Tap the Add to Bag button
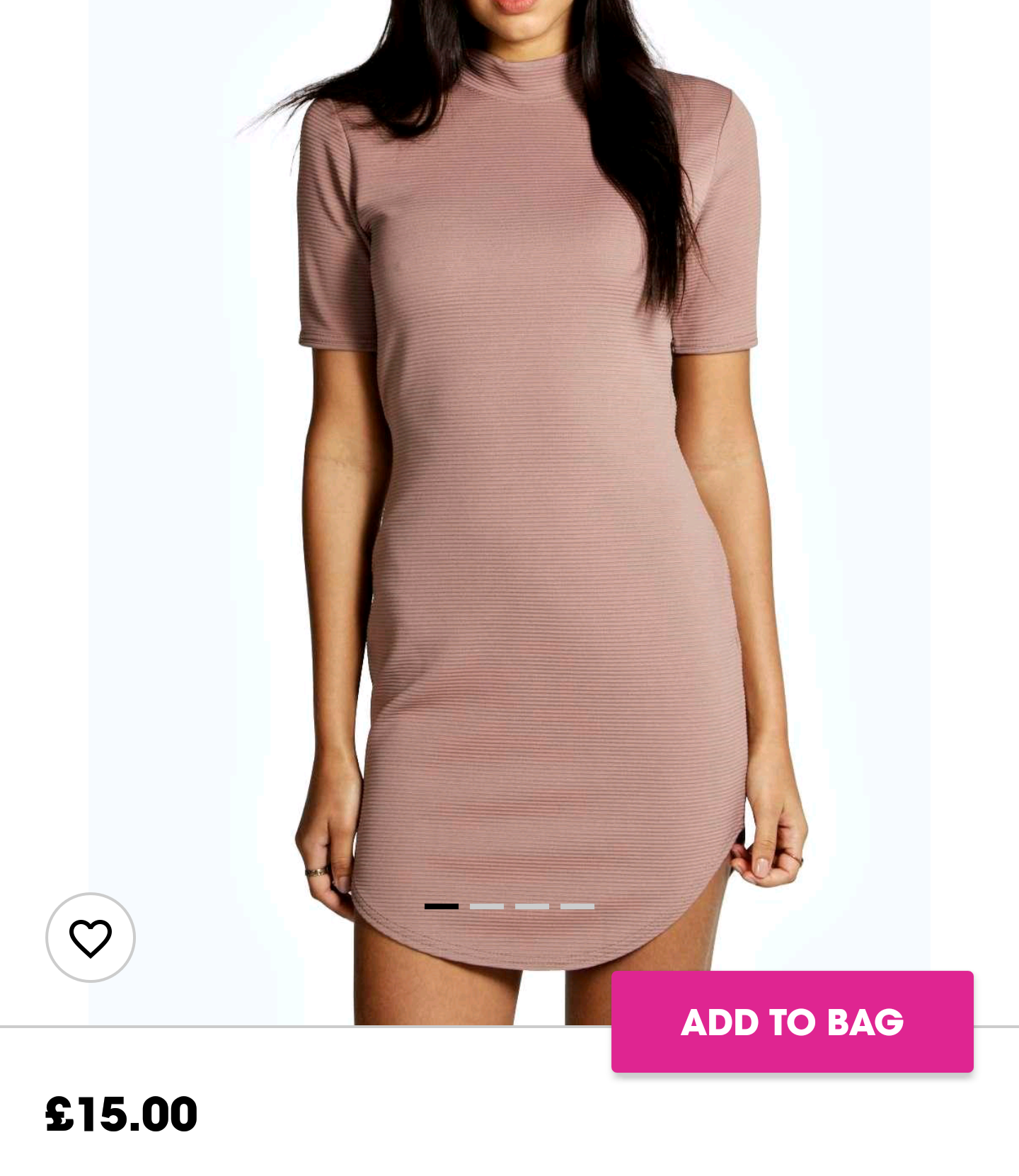The height and width of the screenshot is (1176, 1019). [792, 1022]
